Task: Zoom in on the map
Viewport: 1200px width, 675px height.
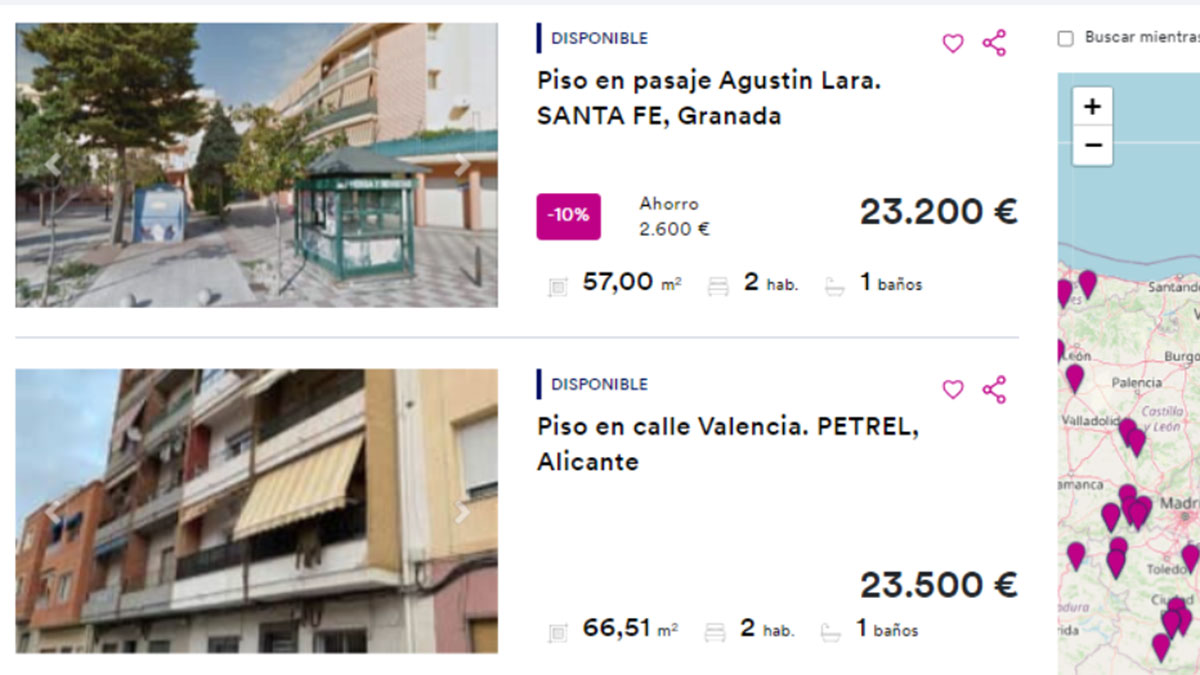Action: [x=1092, y=106]
